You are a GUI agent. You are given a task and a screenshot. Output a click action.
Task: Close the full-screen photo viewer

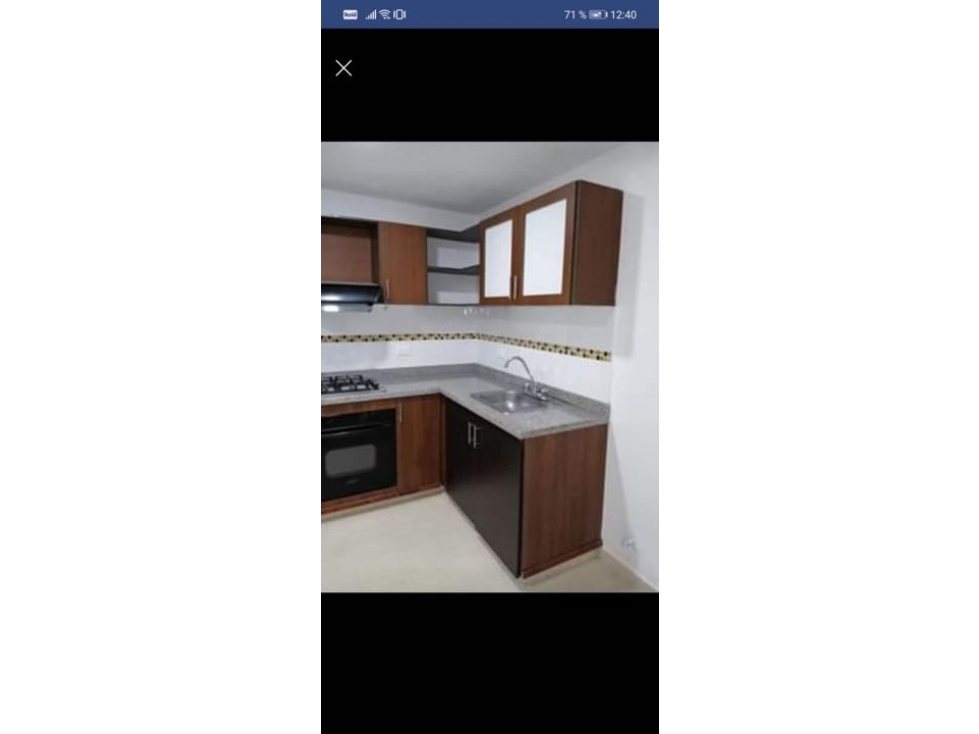tap(344, 68)
